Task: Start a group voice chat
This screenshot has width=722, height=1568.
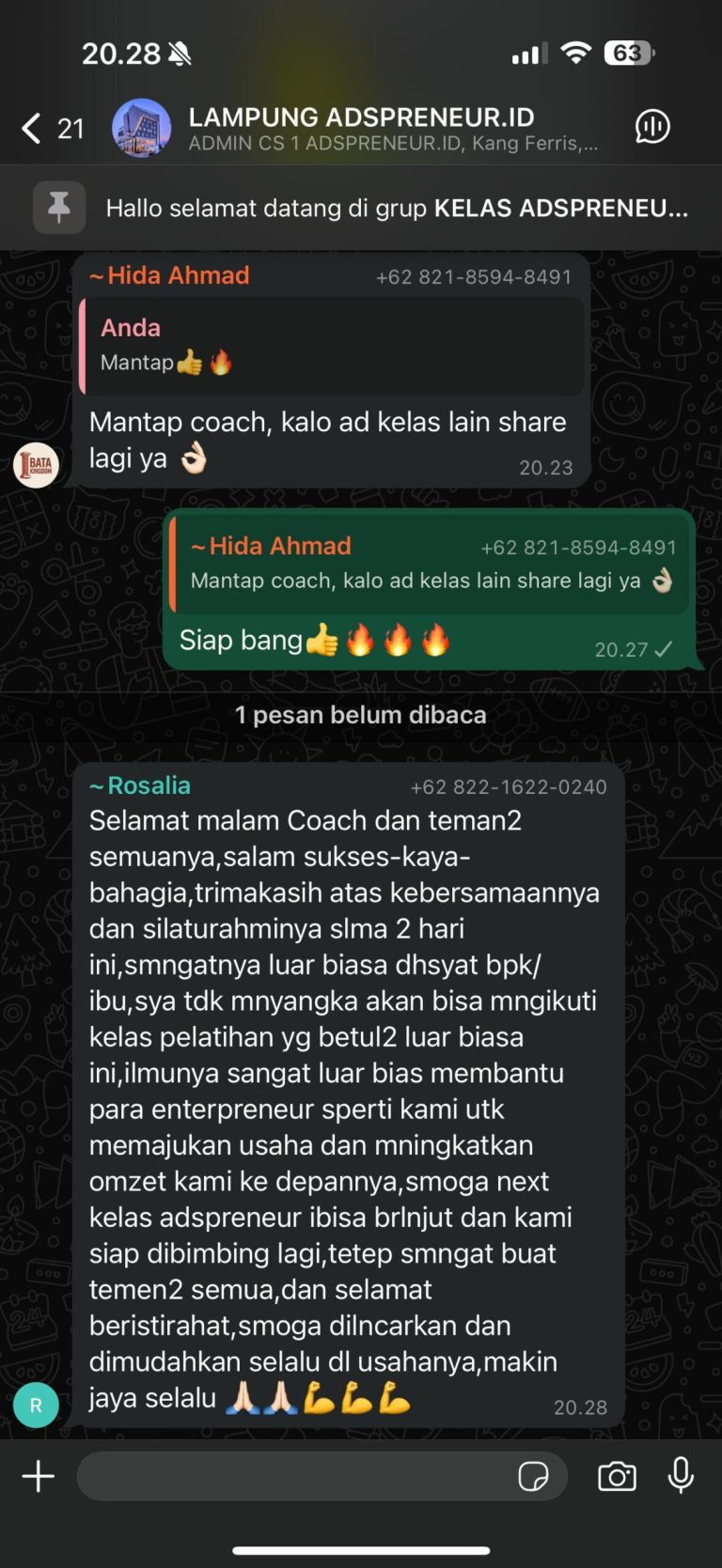Action: tap(651, 126)
